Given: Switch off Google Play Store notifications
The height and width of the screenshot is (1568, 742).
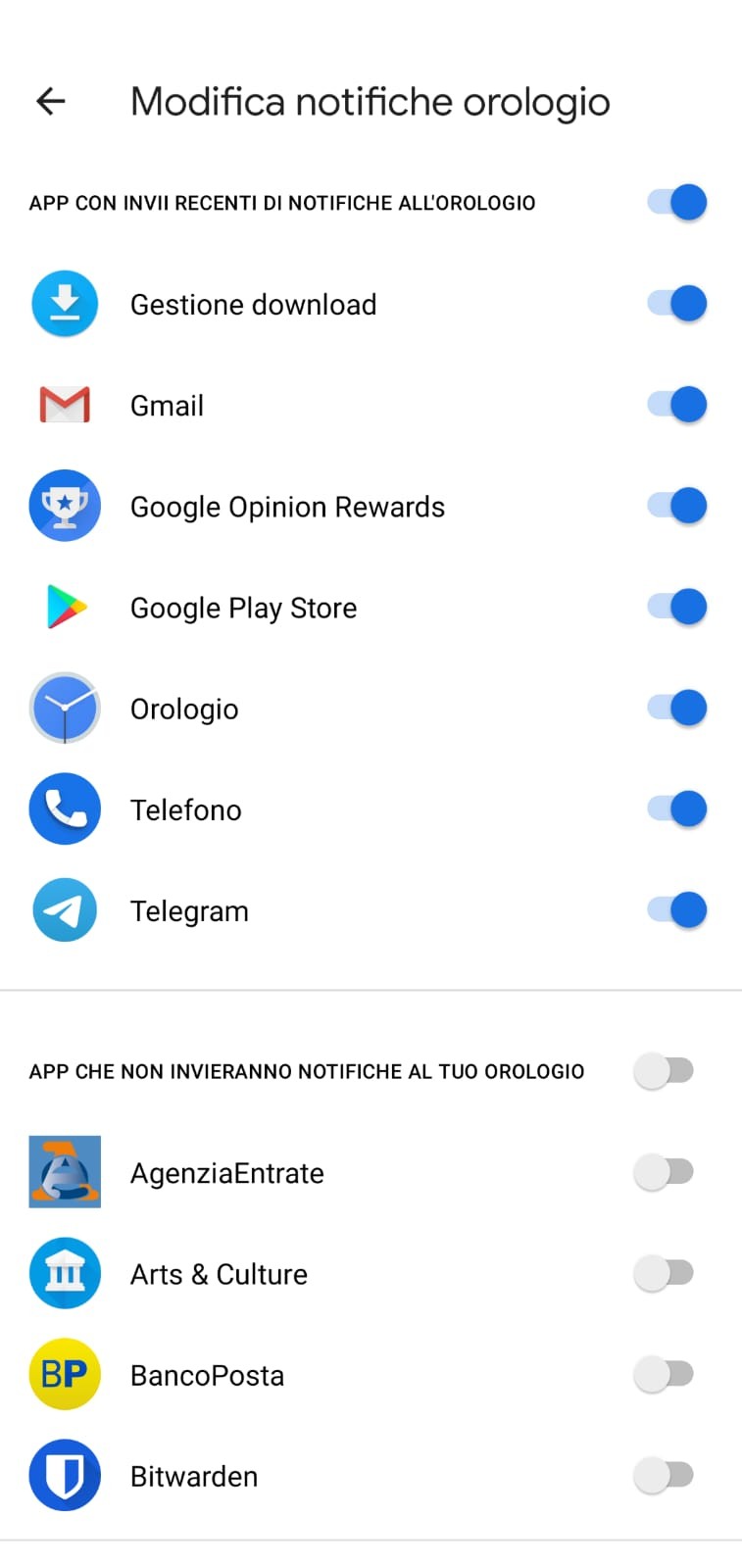Looking at the screenshot, I should 676,607.
